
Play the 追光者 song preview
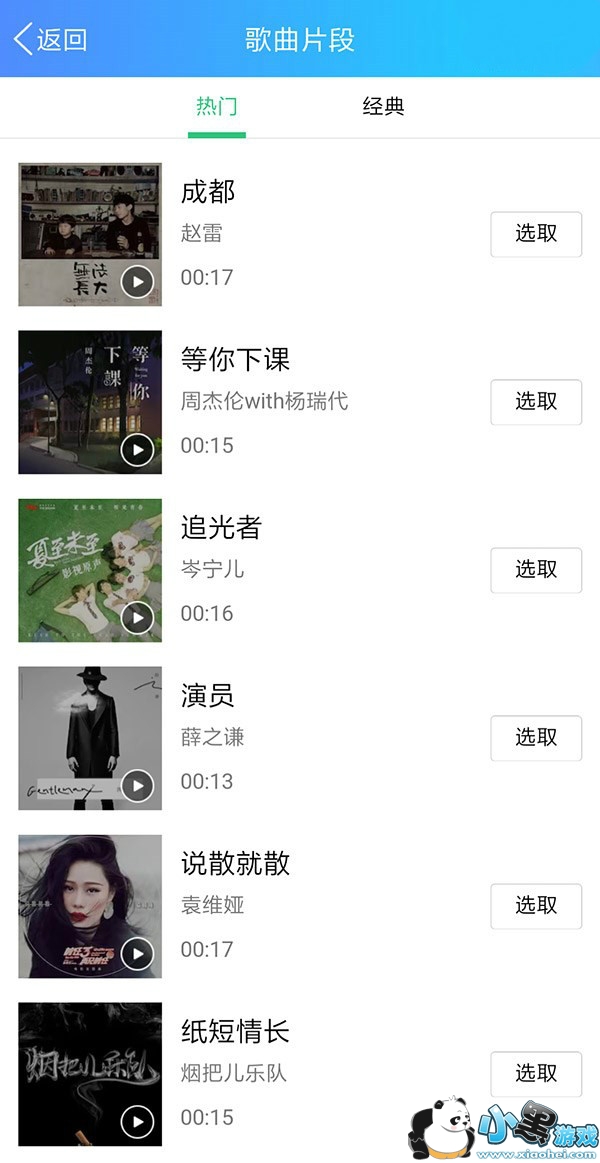137,618
